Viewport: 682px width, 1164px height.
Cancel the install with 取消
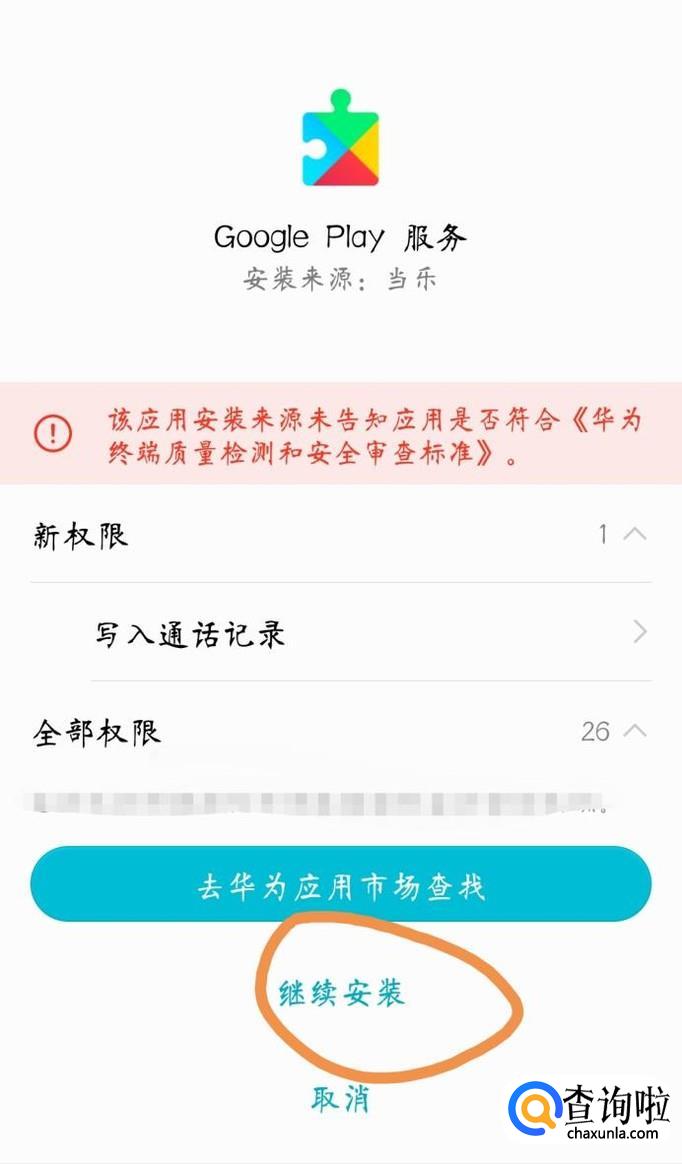click(x=340, y=1098)
